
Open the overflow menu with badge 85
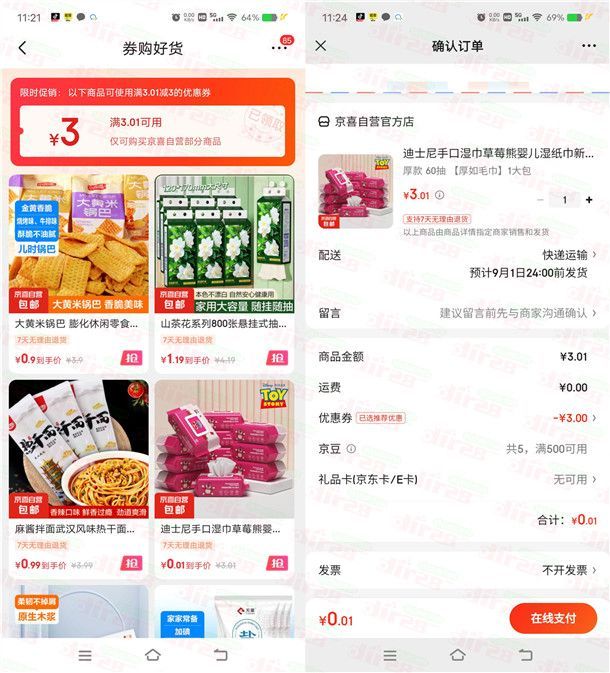(x=278, y=48)
